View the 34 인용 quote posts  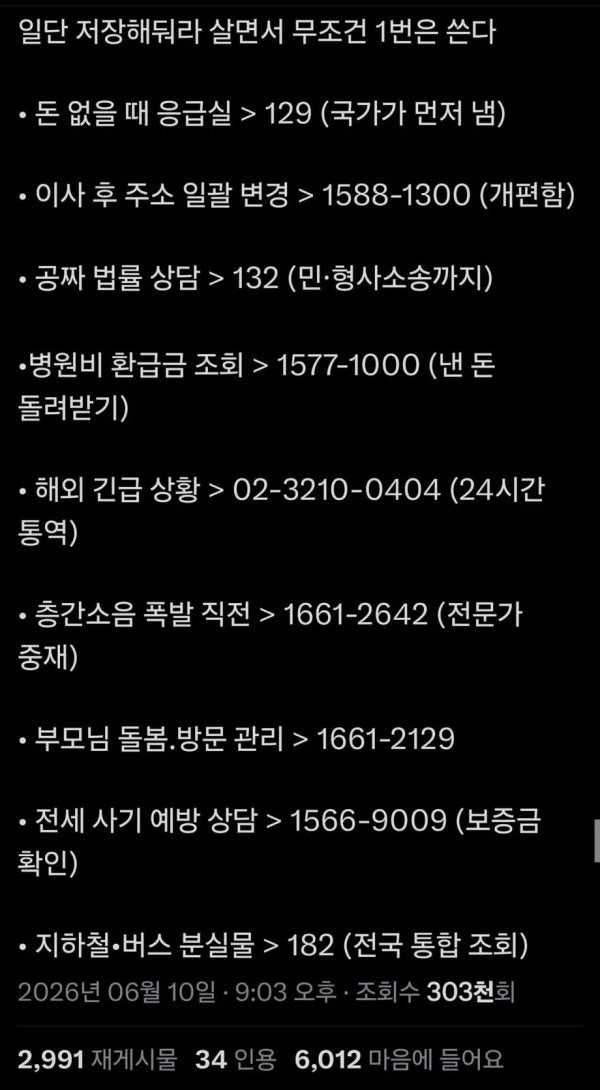pos(236,1060)
